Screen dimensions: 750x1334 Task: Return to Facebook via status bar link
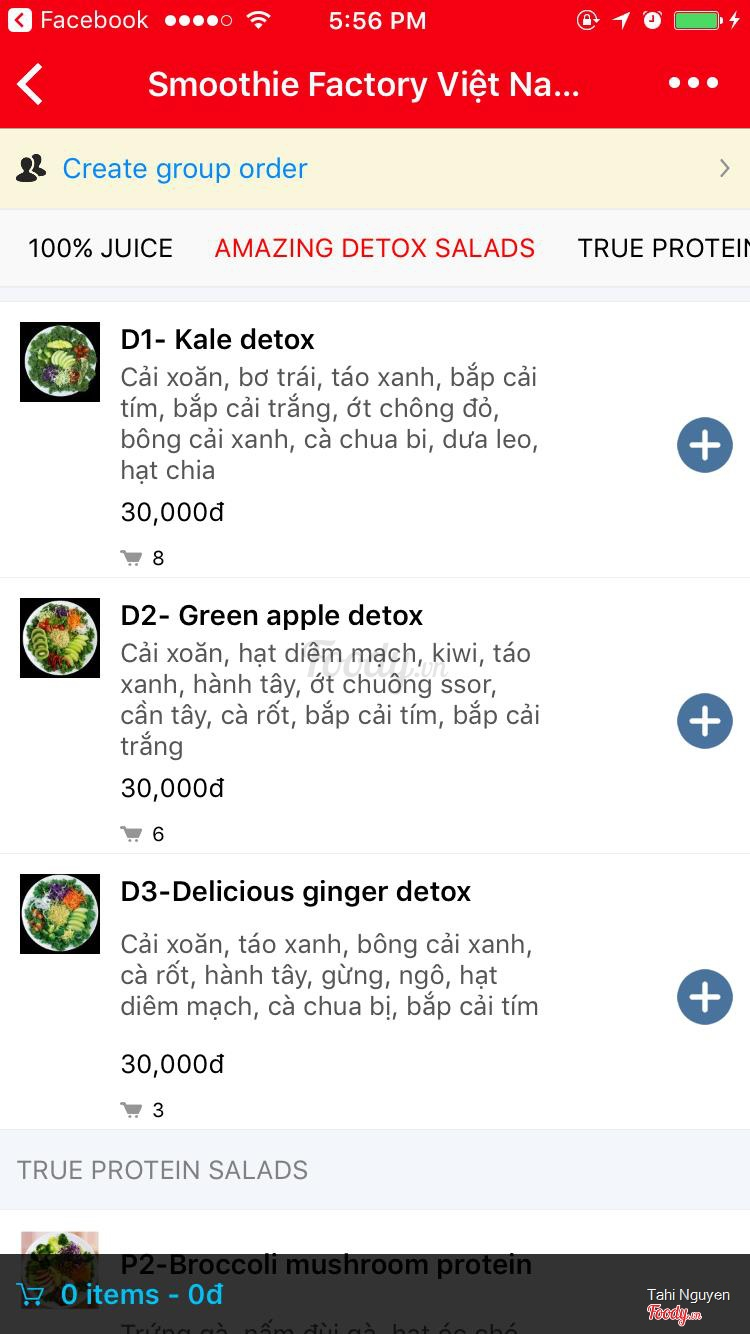pyautogui.click(x=78, y=20)
